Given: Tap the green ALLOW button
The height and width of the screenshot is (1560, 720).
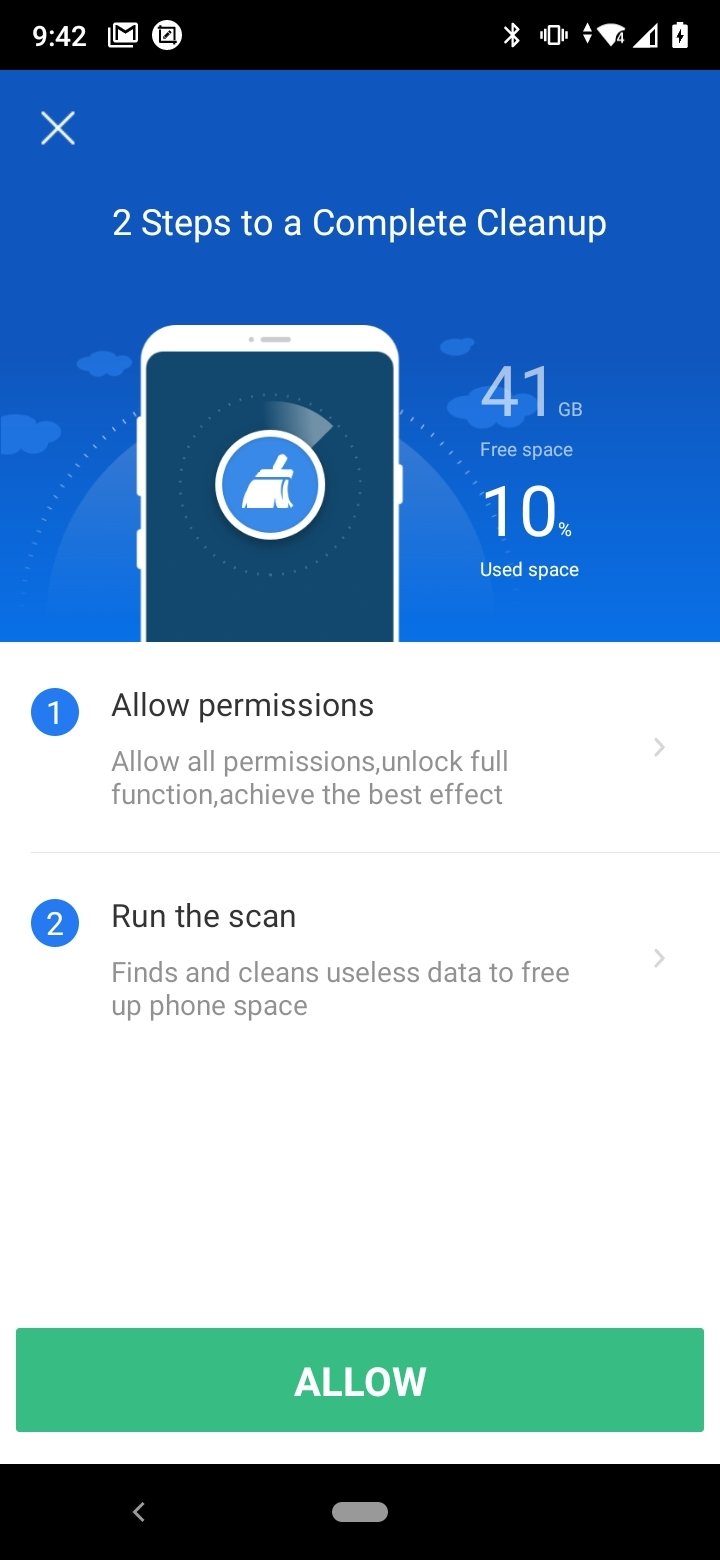Looking at the screenshot, I should coord(360,1380).
